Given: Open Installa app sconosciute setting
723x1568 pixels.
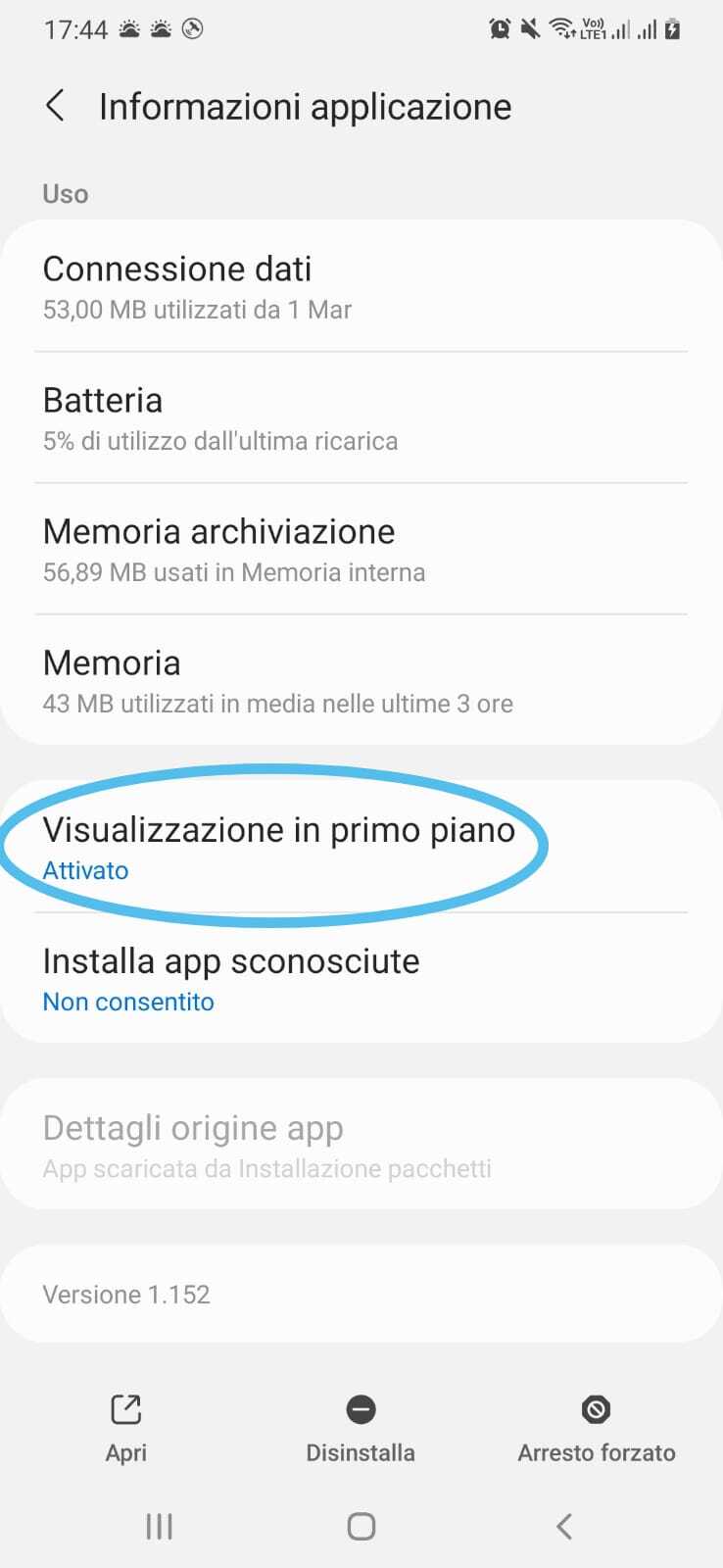Looking at the screenshot, I should [x=361, y=978].
